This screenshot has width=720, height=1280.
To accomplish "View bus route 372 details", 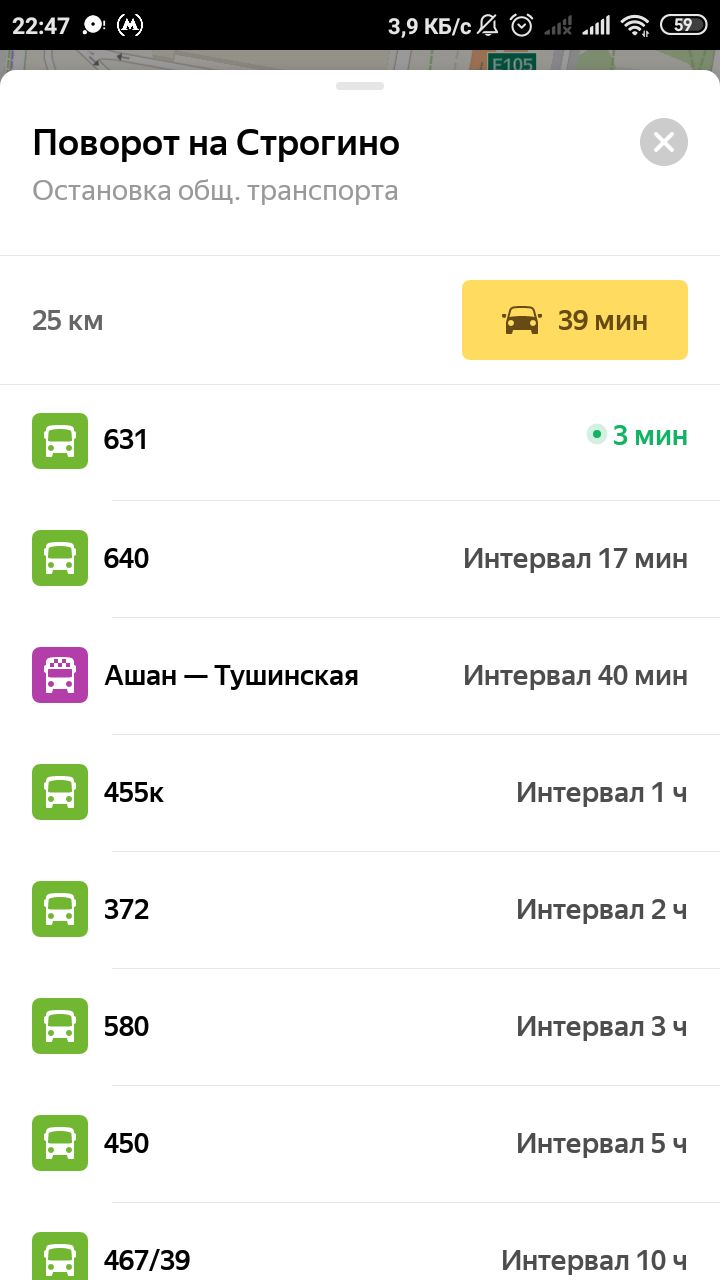I will [x=360, y=909].
